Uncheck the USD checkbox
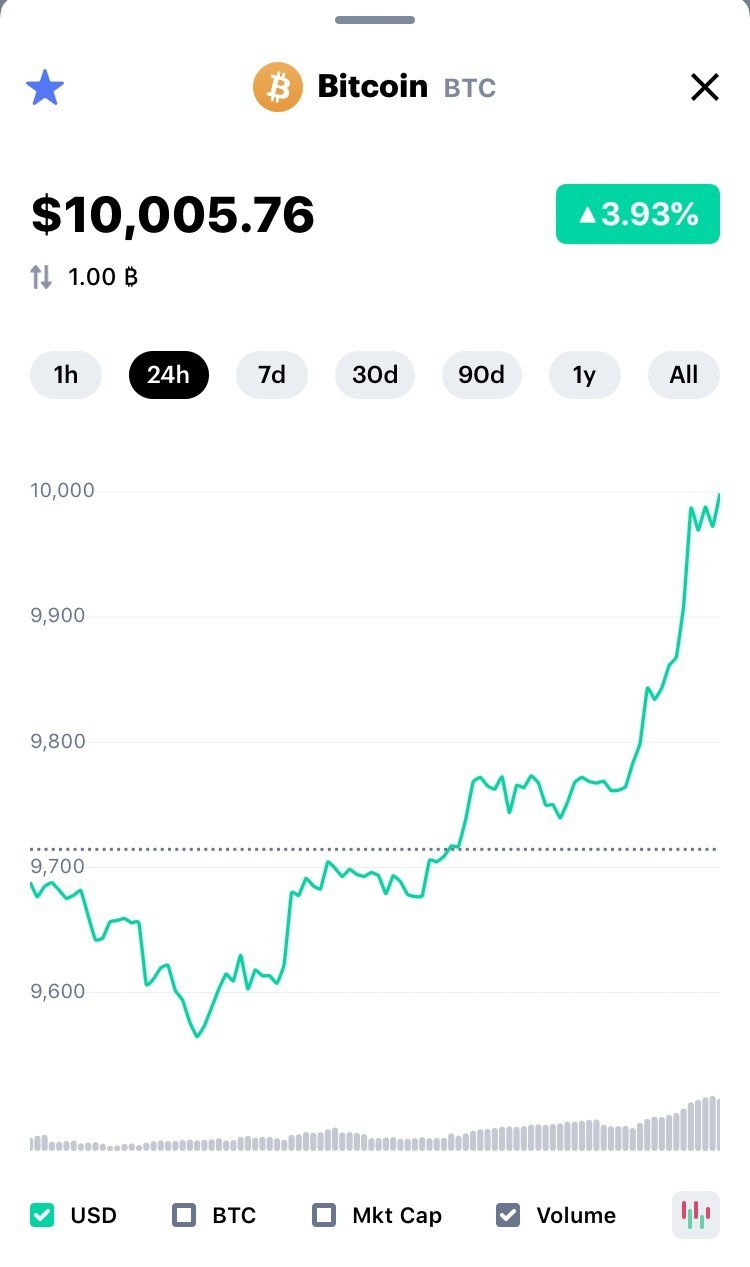This screenshot has width=750, height=1267. click(42, 1215)
